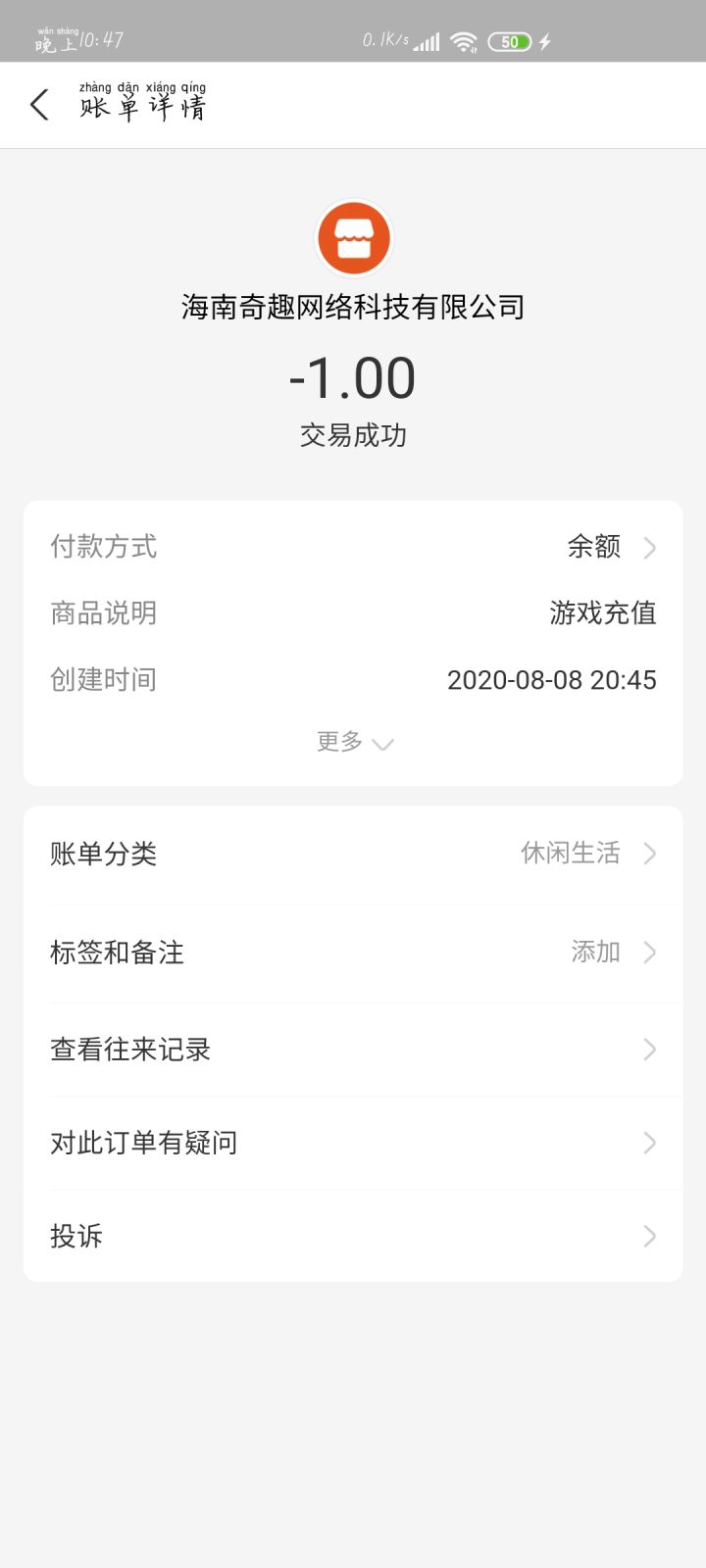Image resolution: width=706 pixels, height=1568 pixels.
Task: Add a tag via 标签和备注
Action: coord(353,952)
